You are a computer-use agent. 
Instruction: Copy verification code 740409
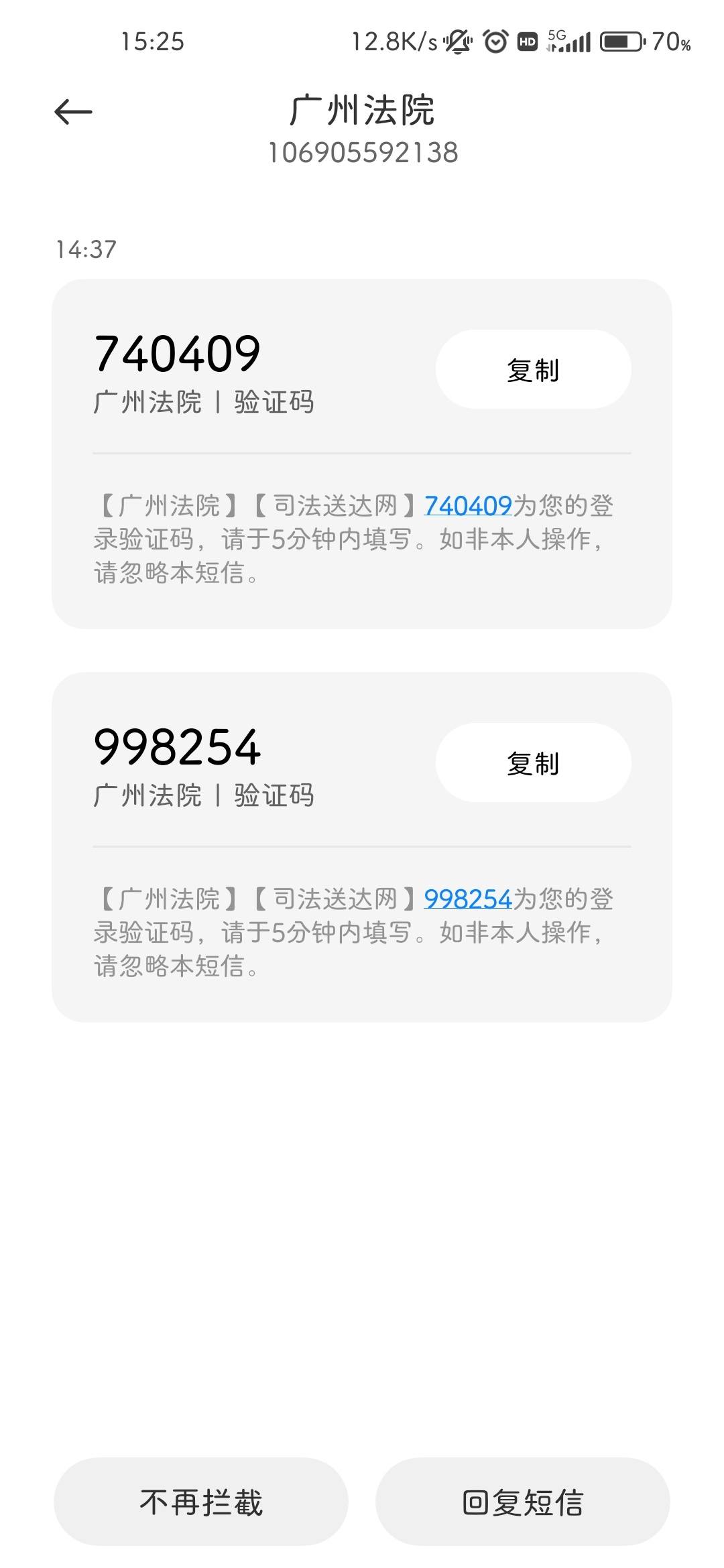tap(532, 368)
